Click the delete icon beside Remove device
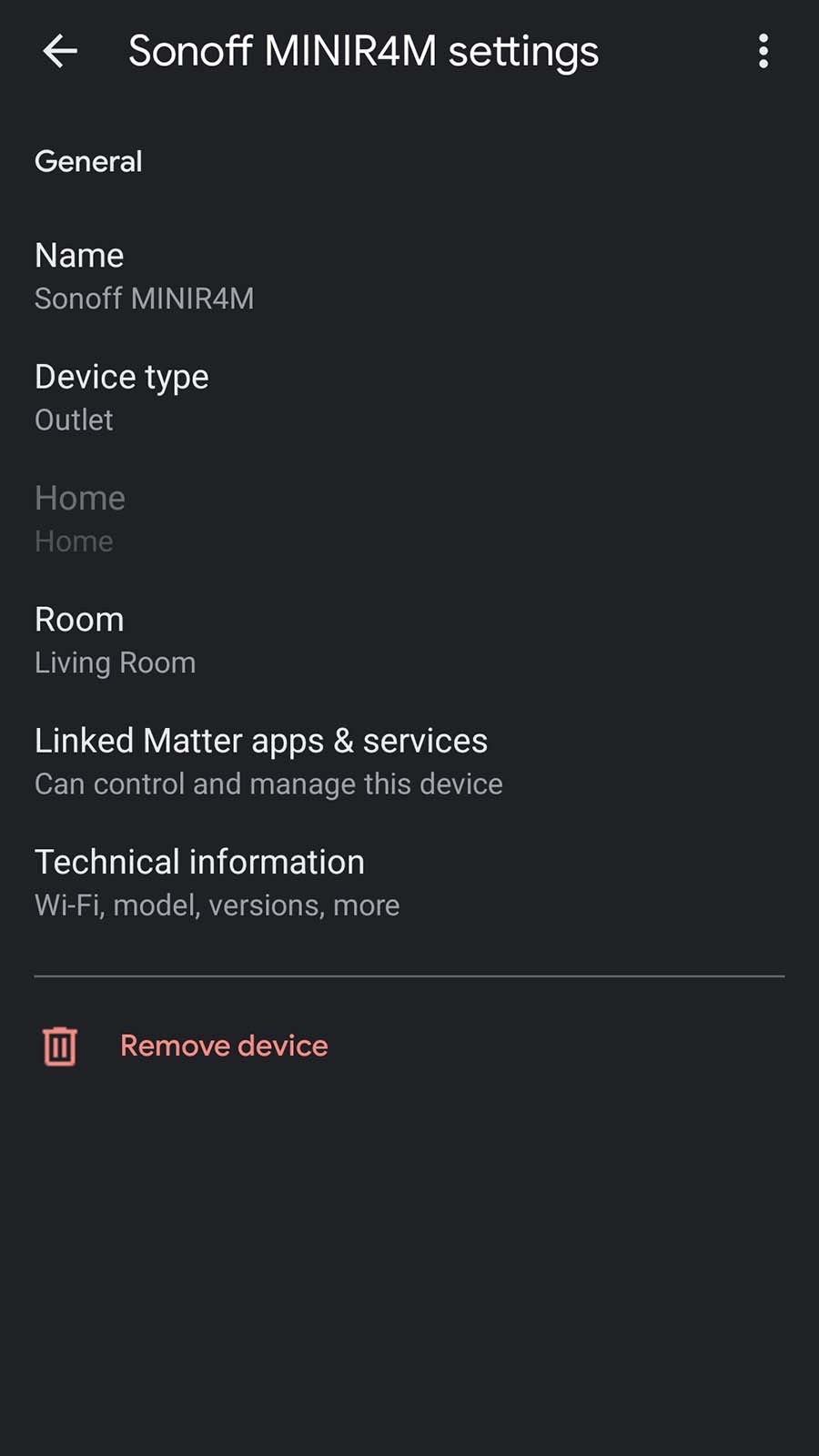This screenshot has width=819, height=1456. [58, 1046]
